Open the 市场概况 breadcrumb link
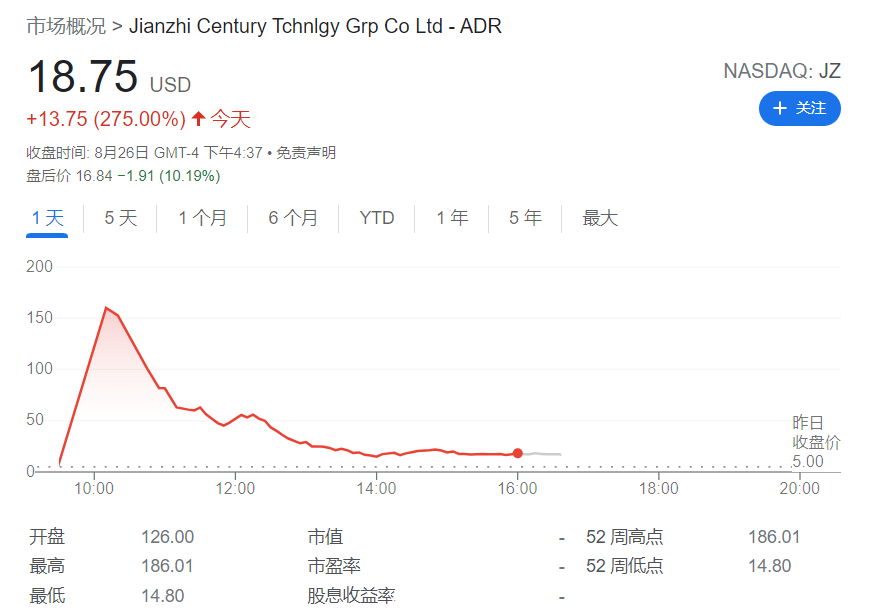Viewport: 888px width, 616px height. coord(66,26)
